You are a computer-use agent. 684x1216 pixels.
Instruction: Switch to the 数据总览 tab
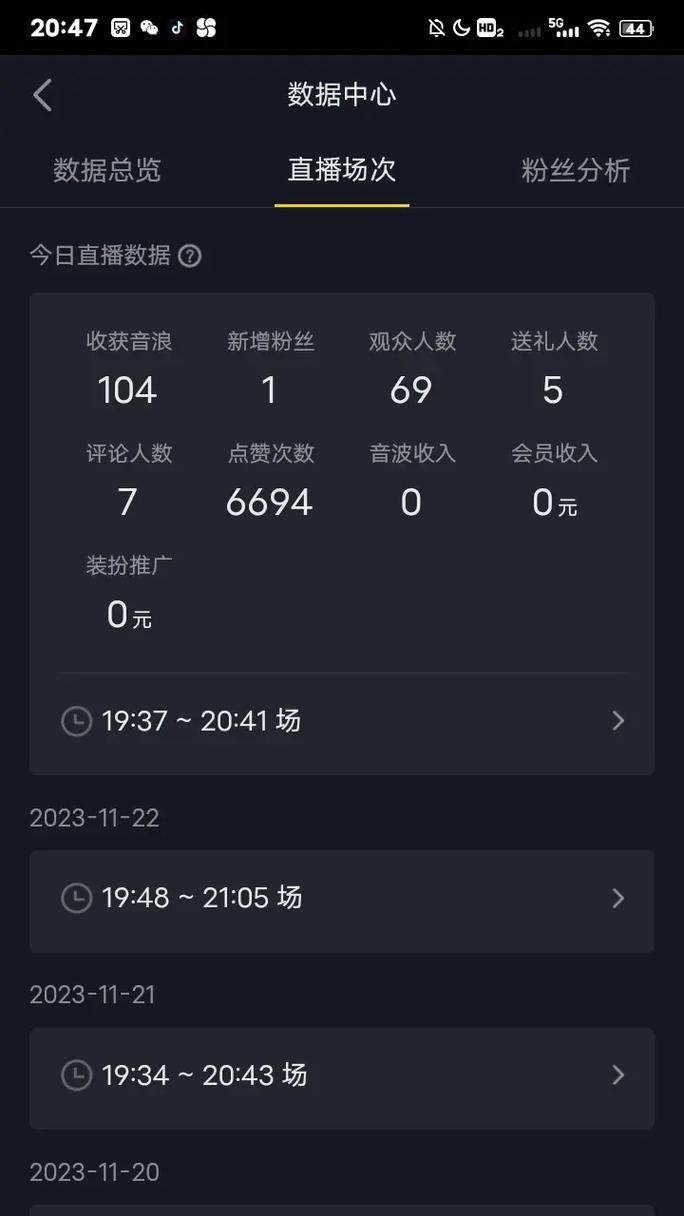click(x=107, y=170)
